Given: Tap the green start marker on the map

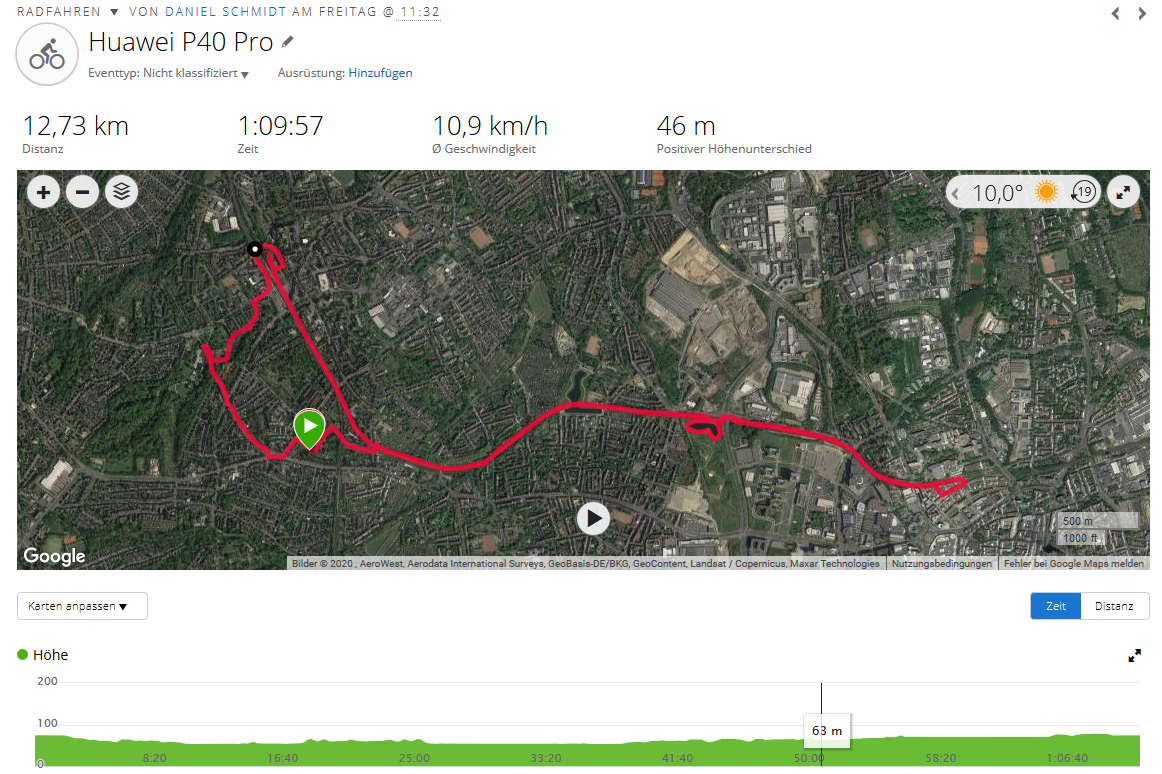Looking at the screenshot, I should point(310,427).
